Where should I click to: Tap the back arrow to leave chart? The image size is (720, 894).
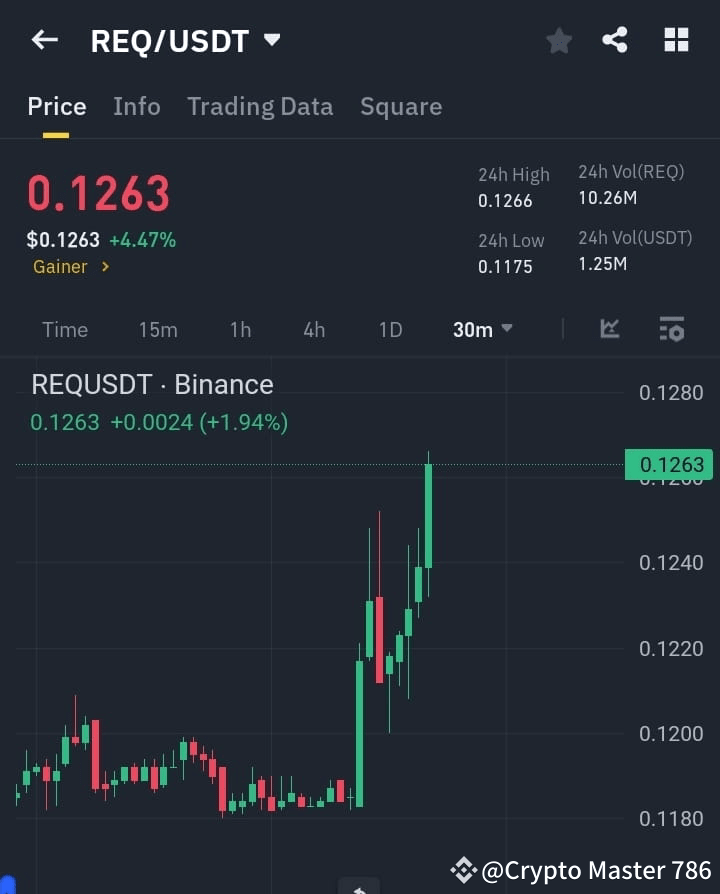click(x=42, y=40)
